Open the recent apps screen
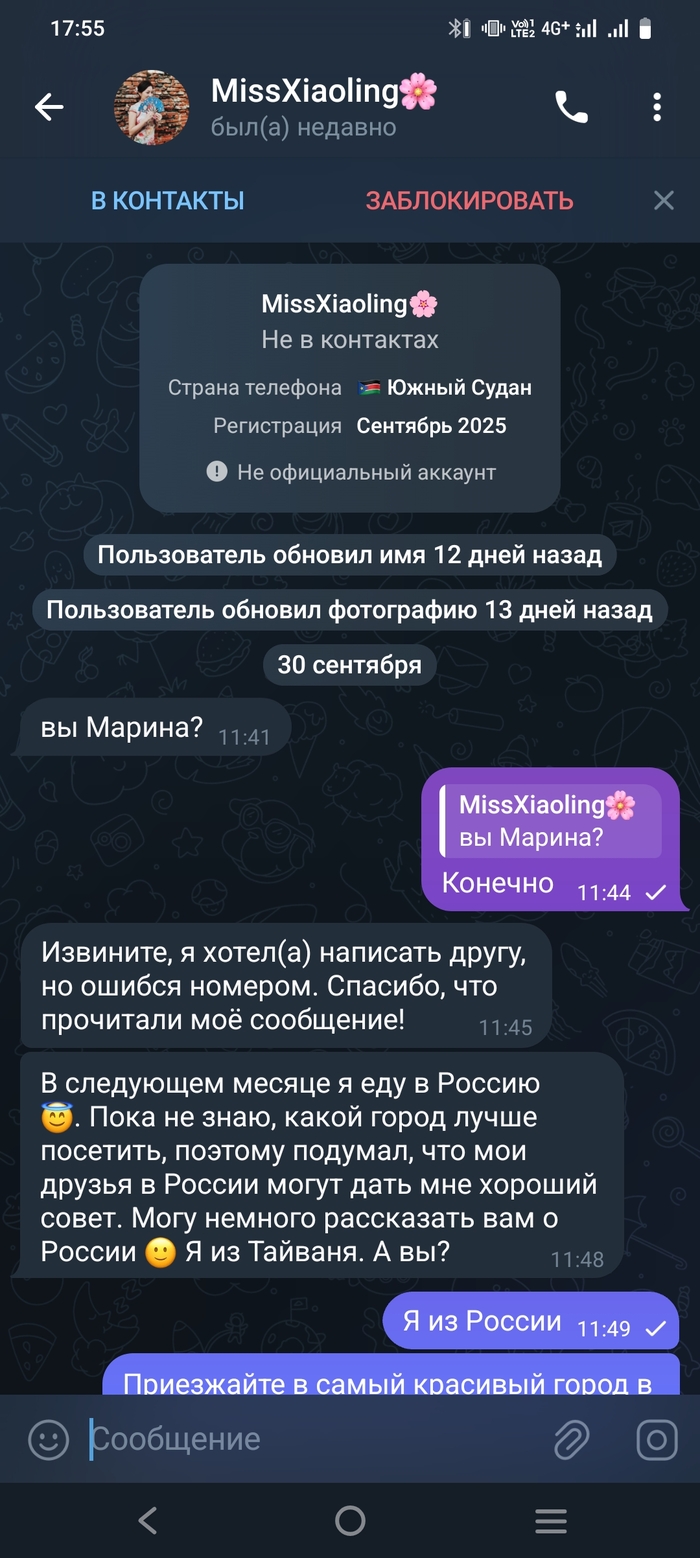Screen dimensions: 700x1558 click(550, 1521)
